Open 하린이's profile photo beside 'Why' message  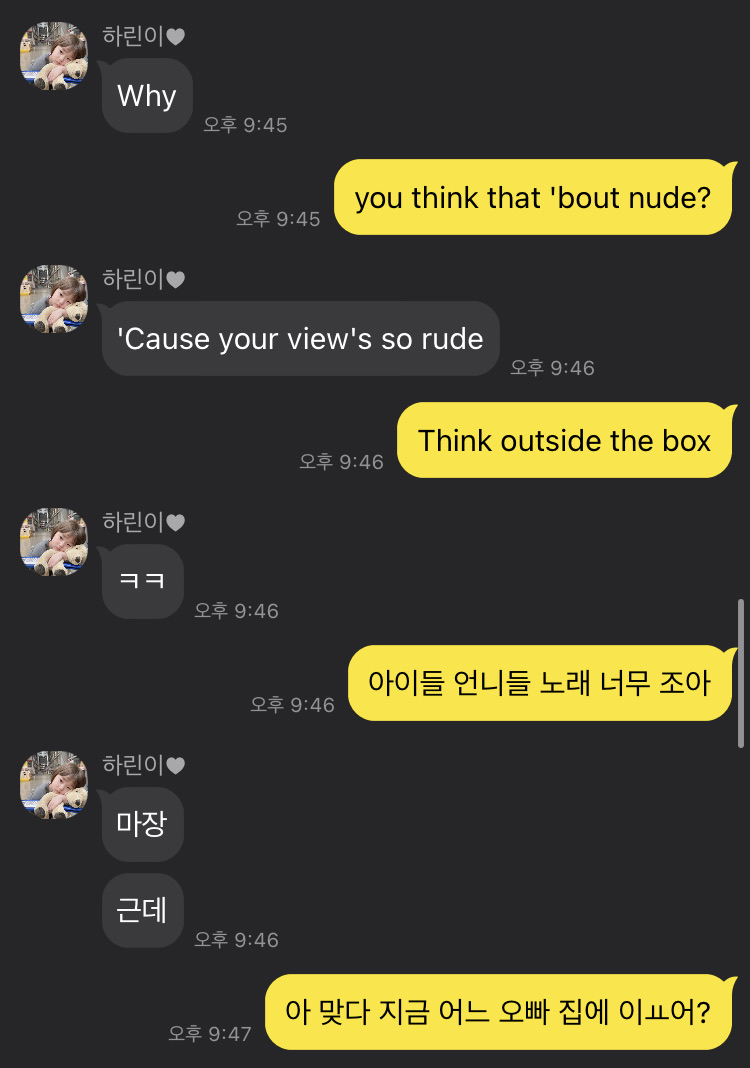click(54, 56)
